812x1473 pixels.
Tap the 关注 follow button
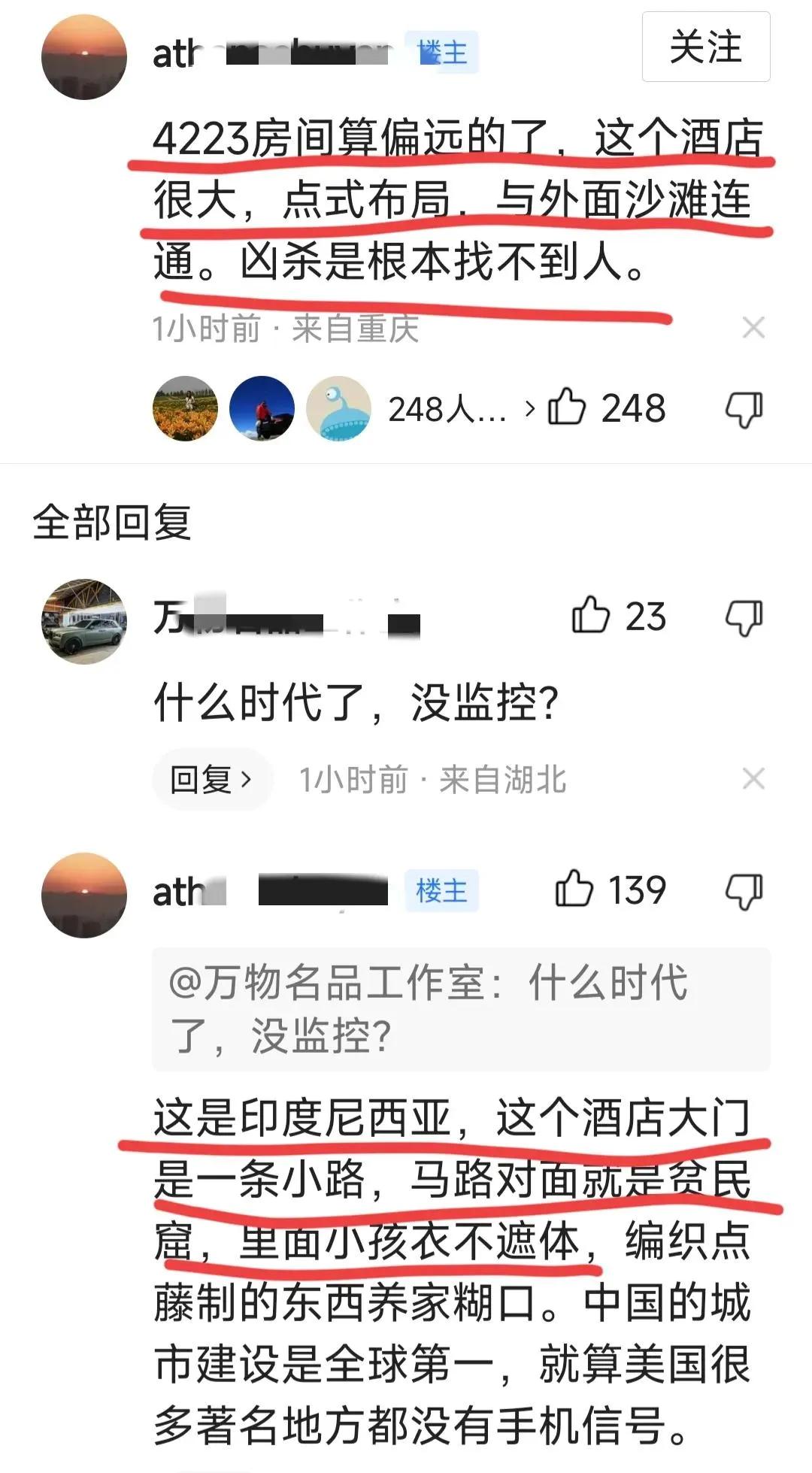click(705, 47)
